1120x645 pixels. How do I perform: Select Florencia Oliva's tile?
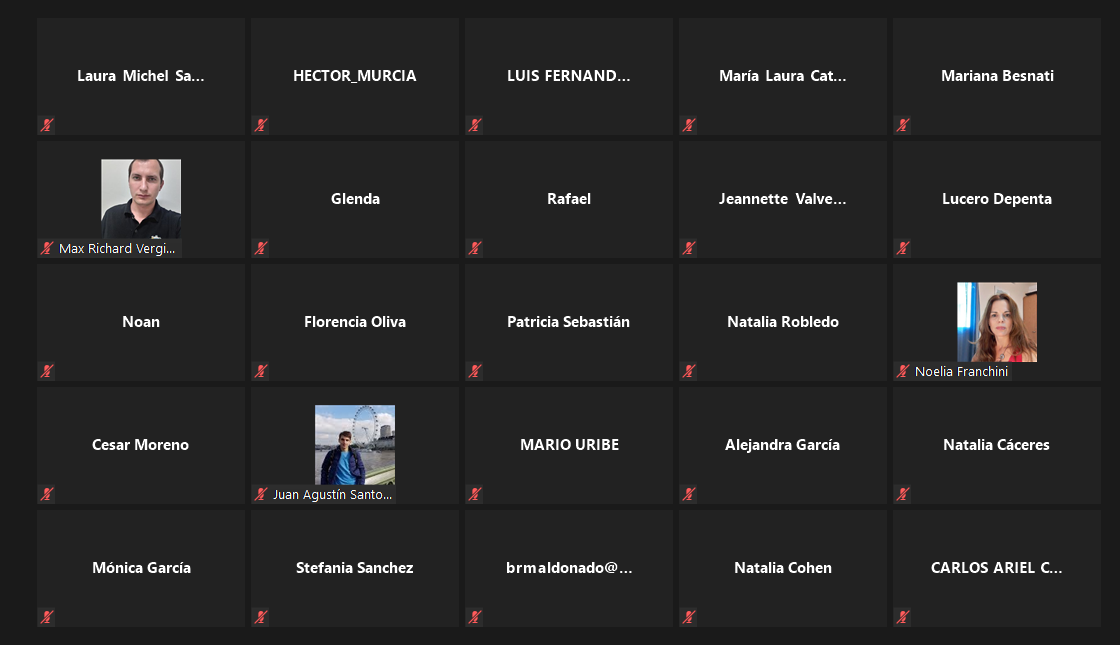354,322
